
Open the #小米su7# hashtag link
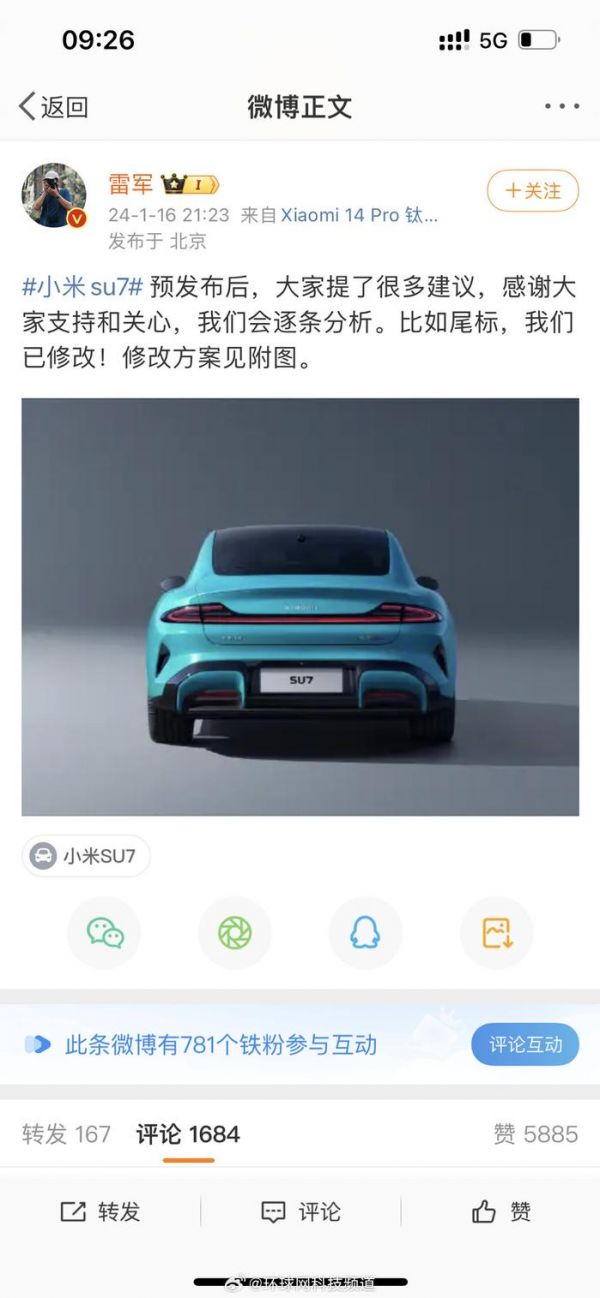click(x=85, y=289)
